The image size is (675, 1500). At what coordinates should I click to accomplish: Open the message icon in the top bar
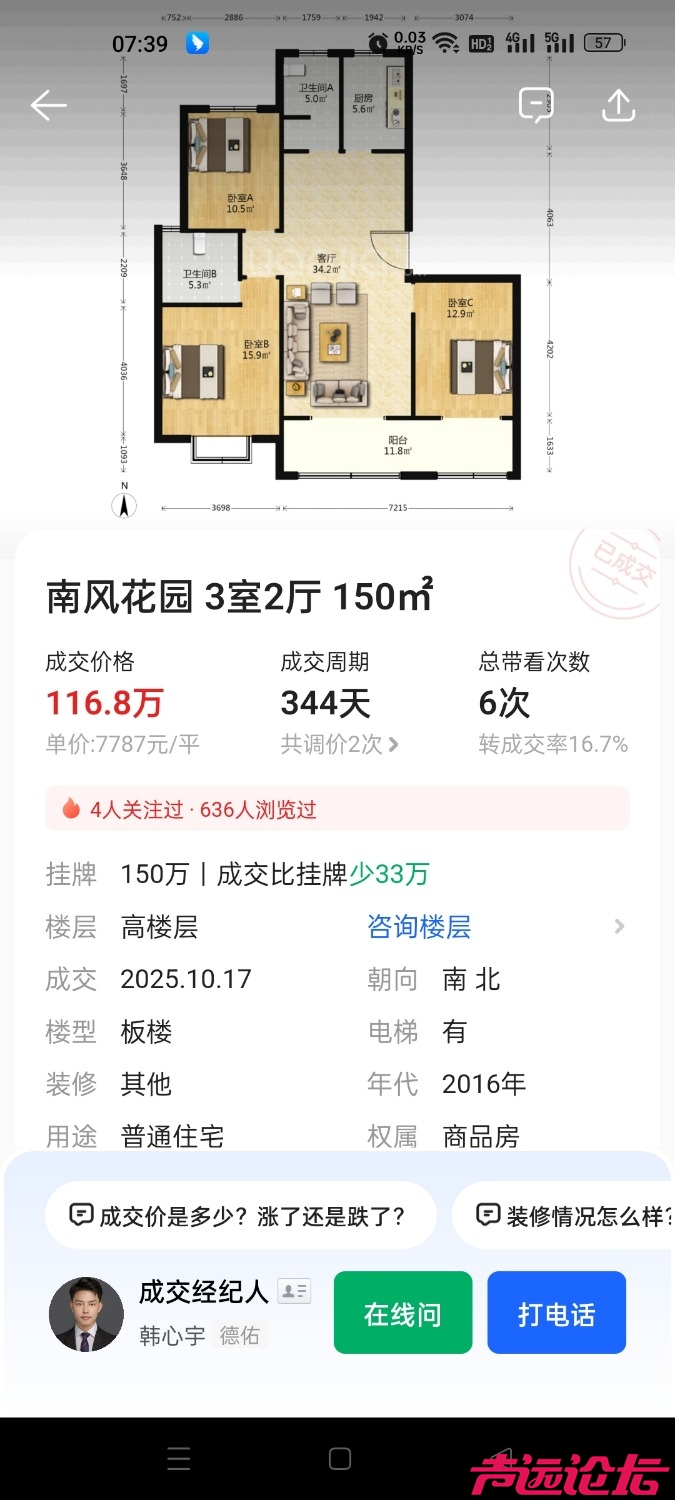coord(536,105)
